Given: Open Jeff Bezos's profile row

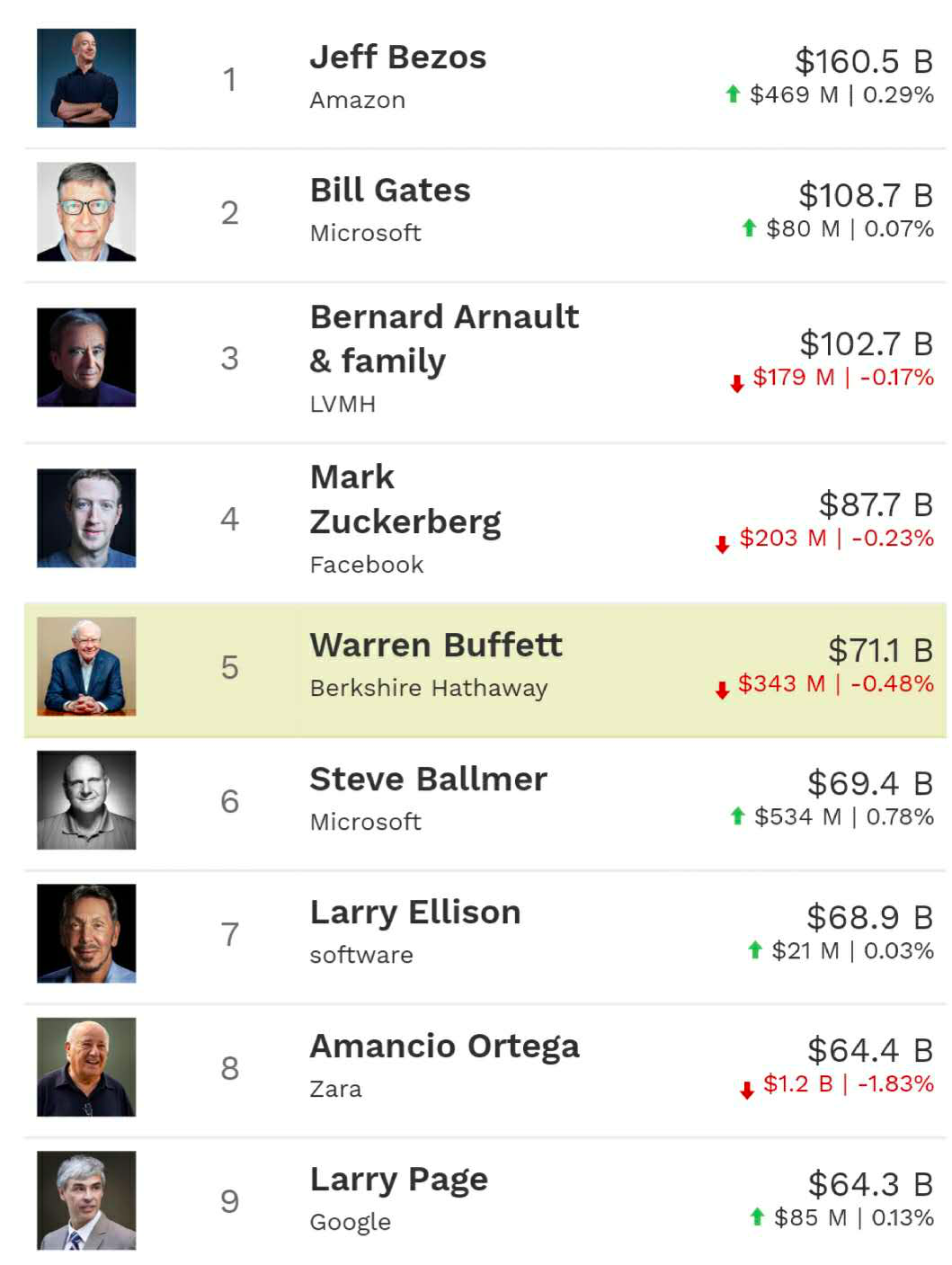Looking at the screenshot, I should [397, 58].
